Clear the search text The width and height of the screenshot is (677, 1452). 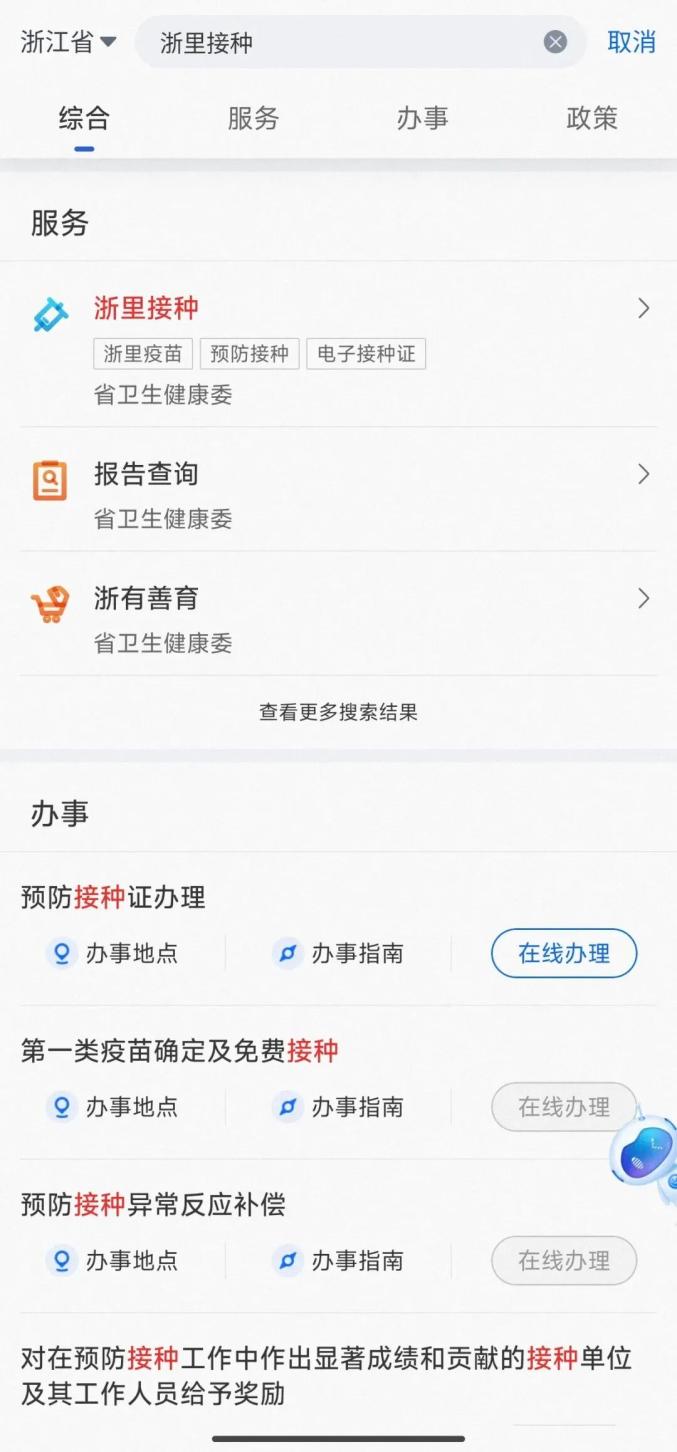click(x=555, y=42)
